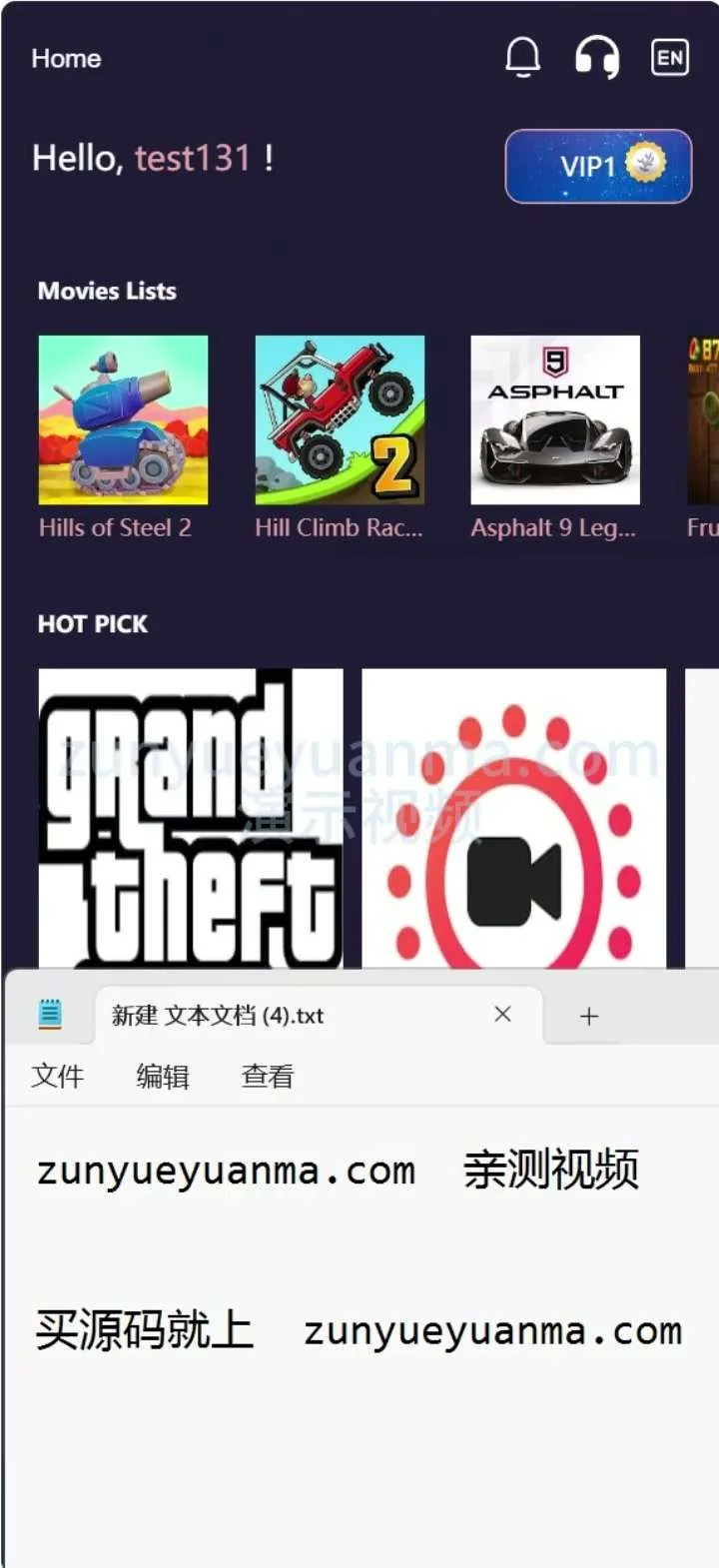Open the Grand Theft hot pick card

[x=190, y=817]
